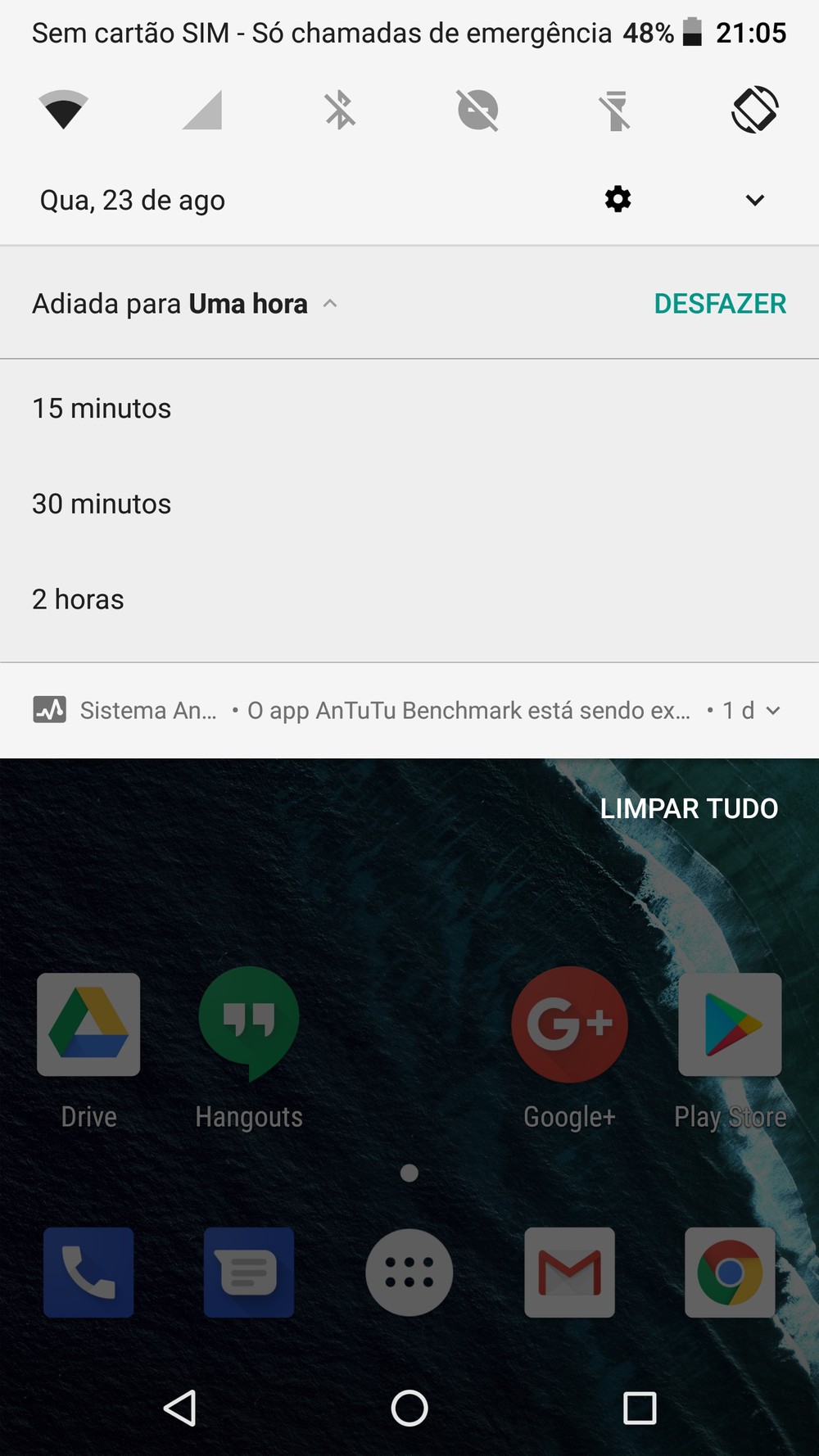Collapse the snooze options next to Uma hora

click(x=330, y=304)
